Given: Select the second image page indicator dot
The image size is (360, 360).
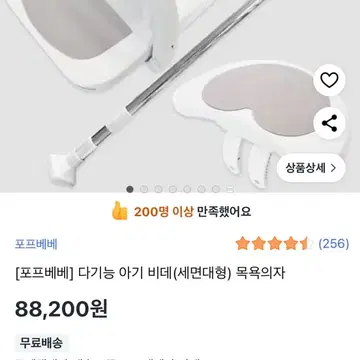Looking at the screenshot, I should 144,189.
